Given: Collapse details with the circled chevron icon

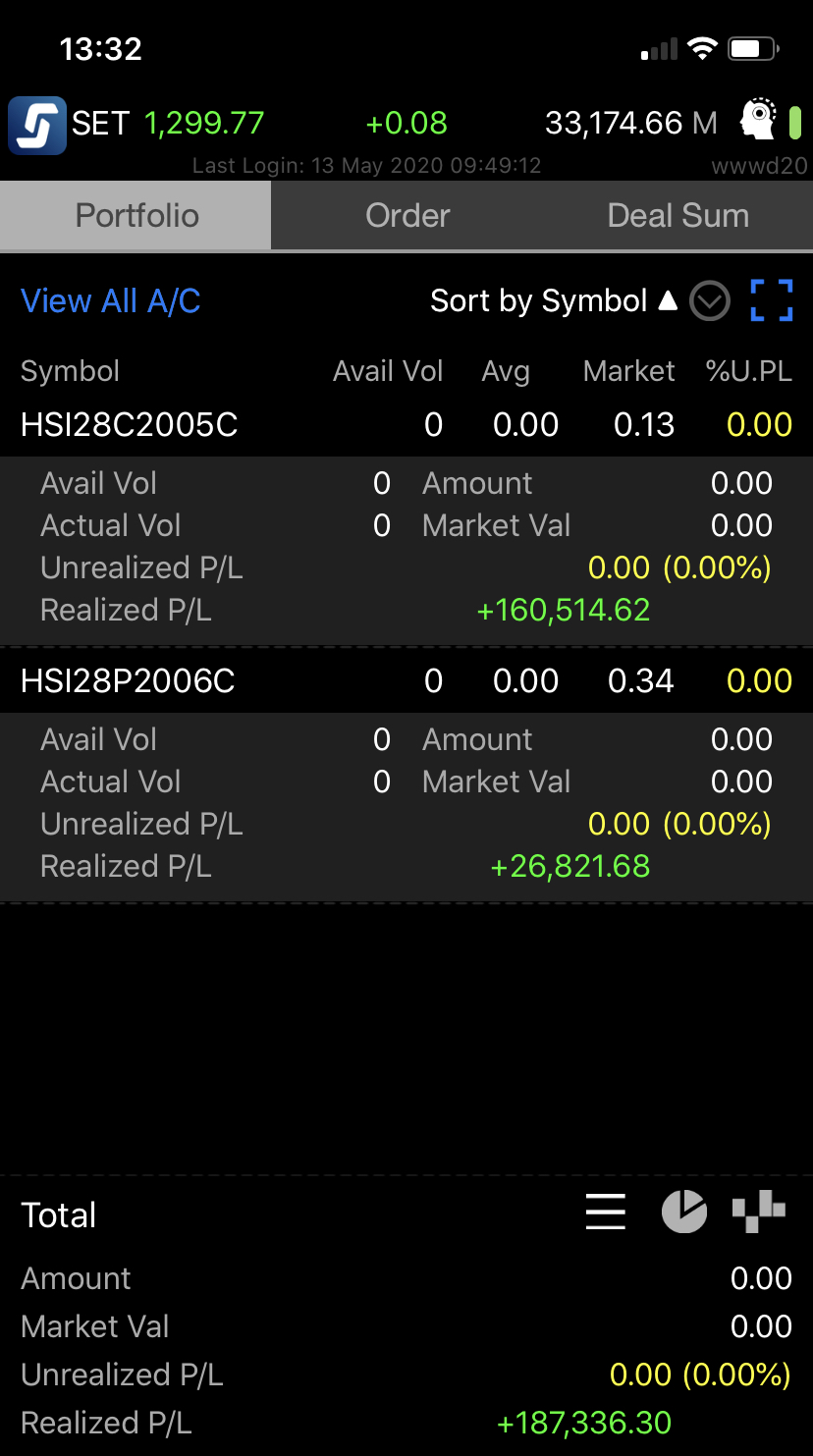Looking at the screenshot, I should pyautogui.click(x=710, y=301).
